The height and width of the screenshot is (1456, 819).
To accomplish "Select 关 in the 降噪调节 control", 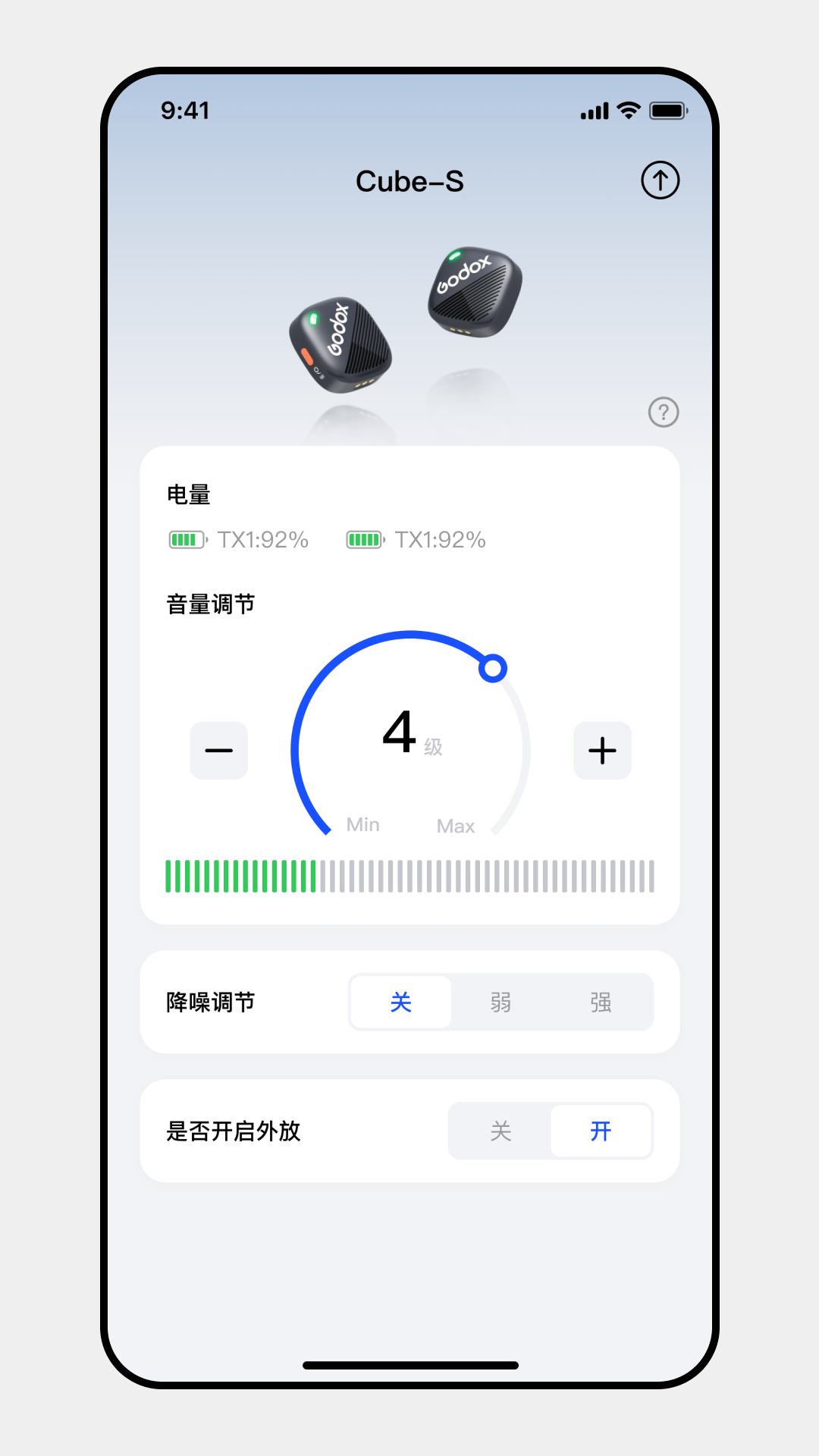I will pos(400,1002).
